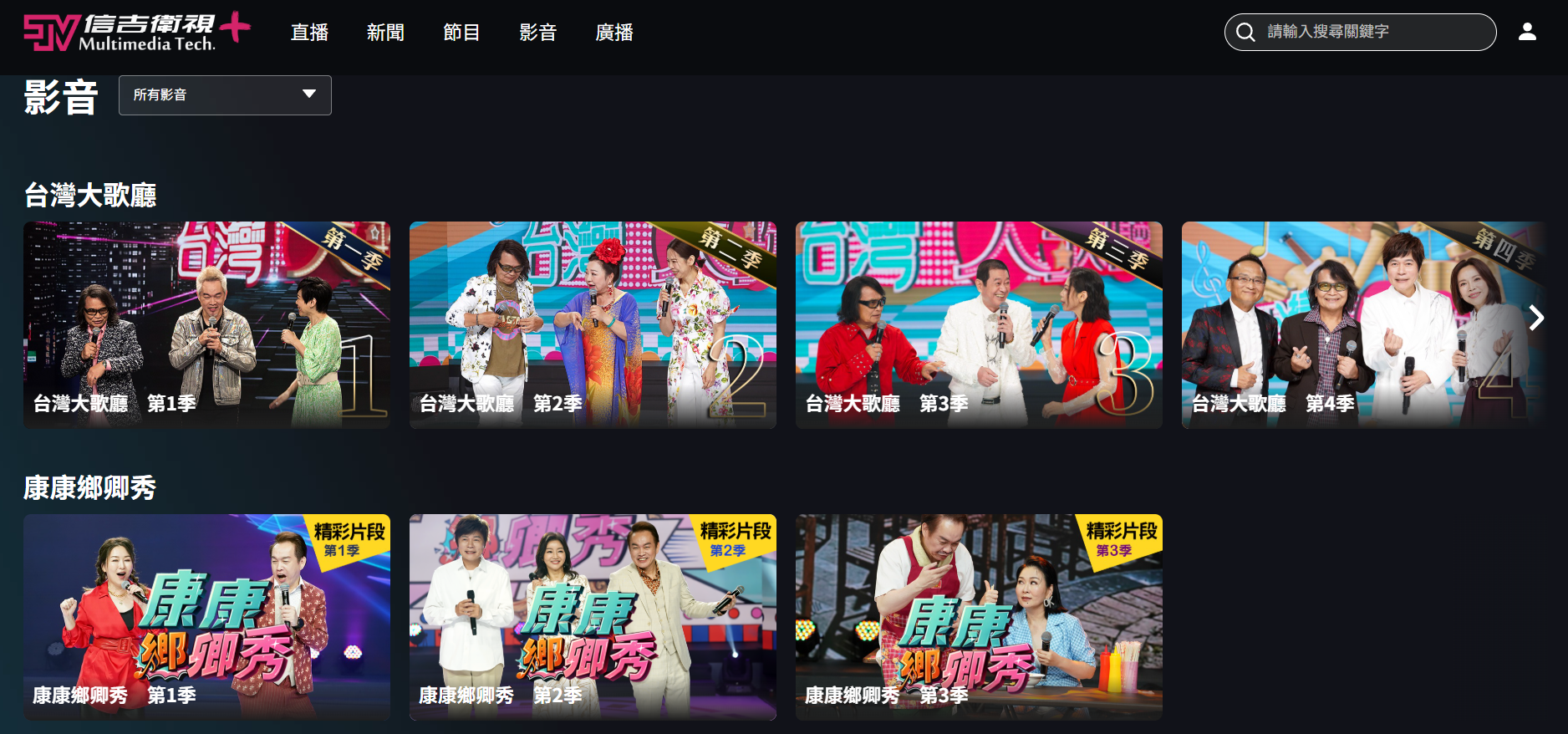
Task: Switch to the 節目 section
Action: tap(461, 33)
